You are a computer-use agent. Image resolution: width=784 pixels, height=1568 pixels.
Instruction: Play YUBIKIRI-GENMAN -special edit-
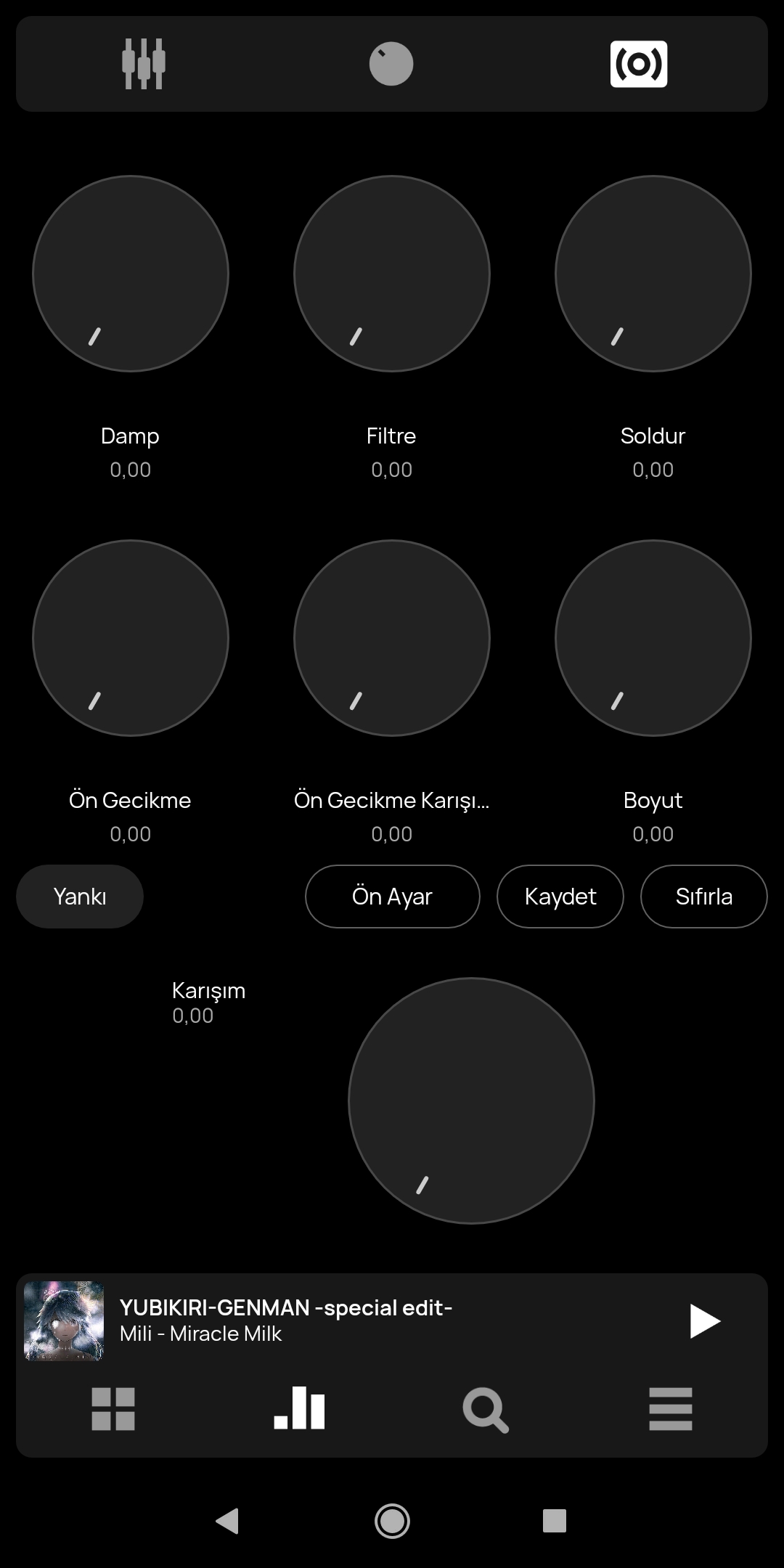(704, 1320)
